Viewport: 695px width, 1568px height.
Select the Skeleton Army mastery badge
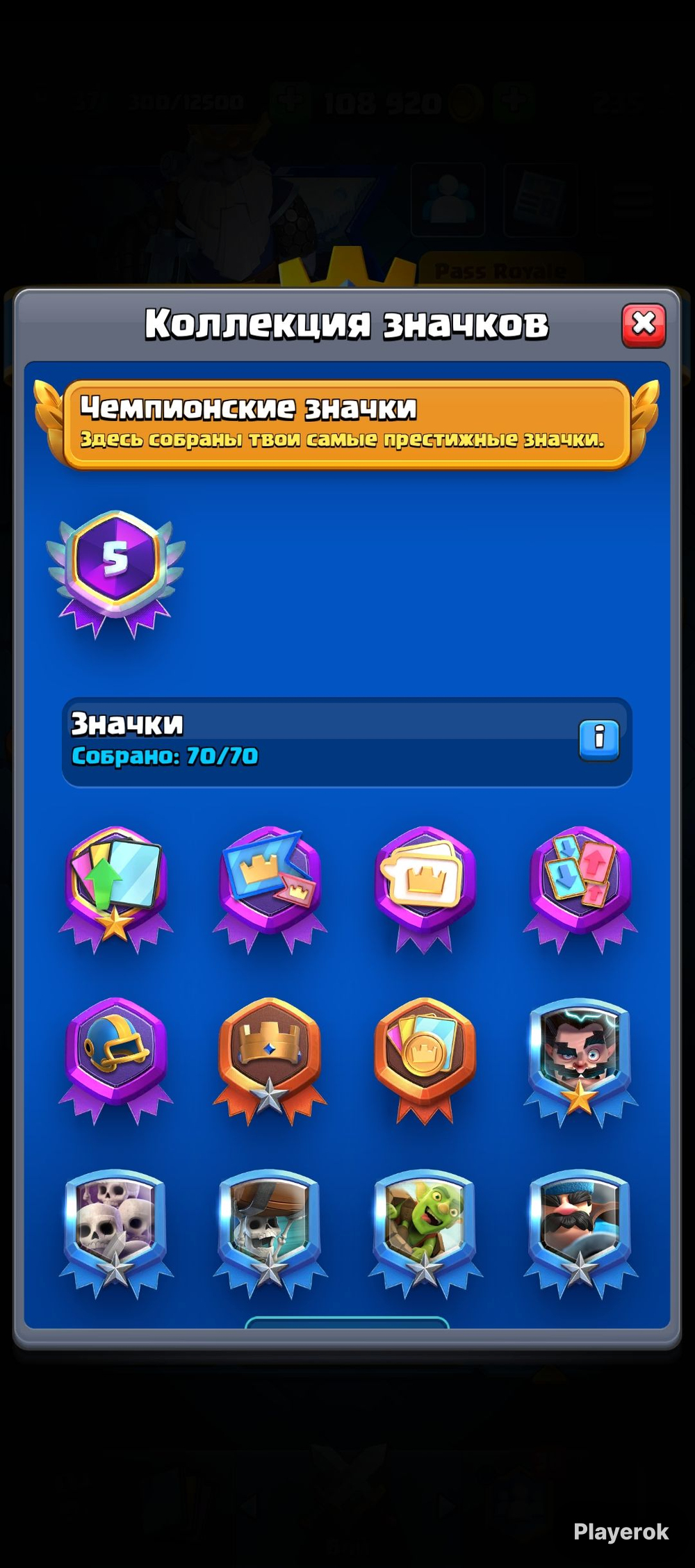tap(116, 1225)
